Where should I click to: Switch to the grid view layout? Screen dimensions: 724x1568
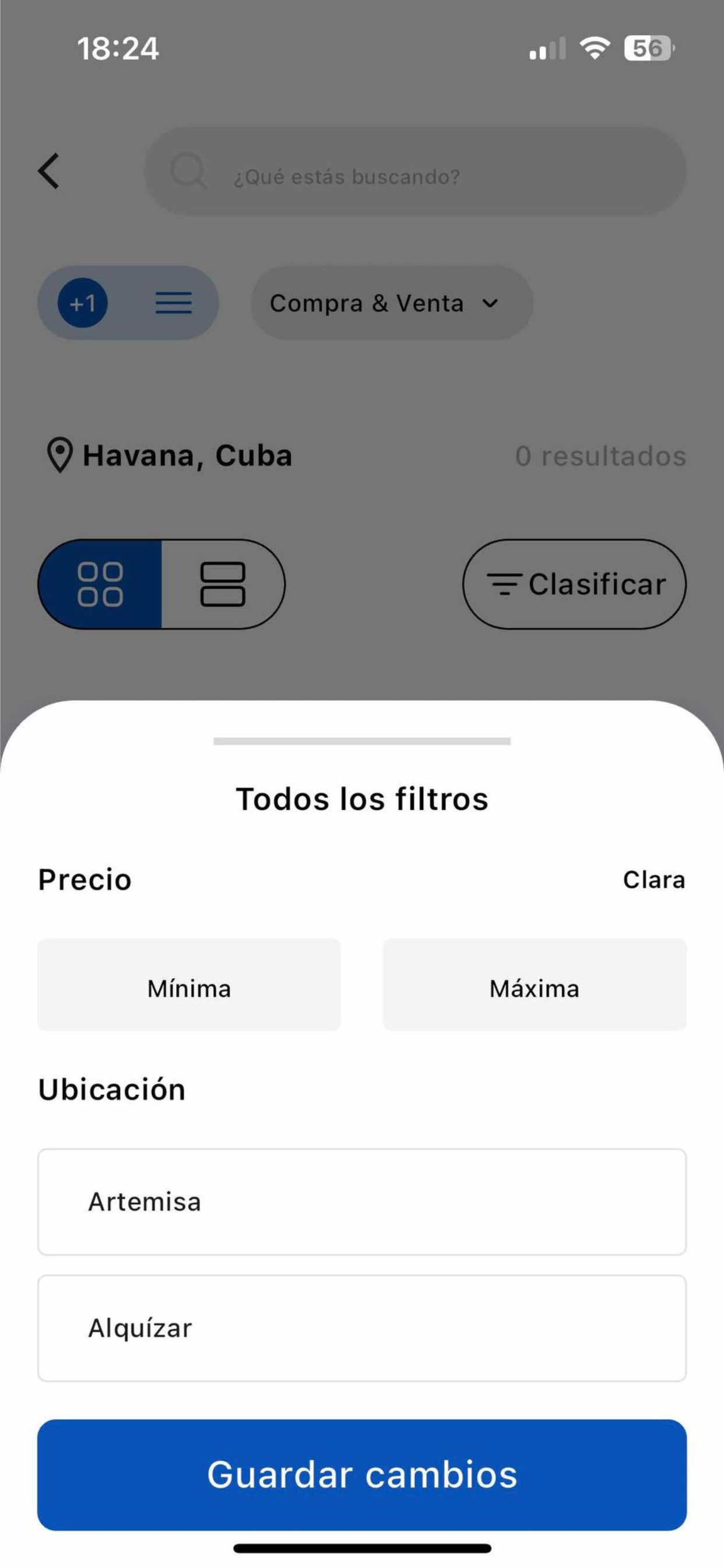pos(100,584)
